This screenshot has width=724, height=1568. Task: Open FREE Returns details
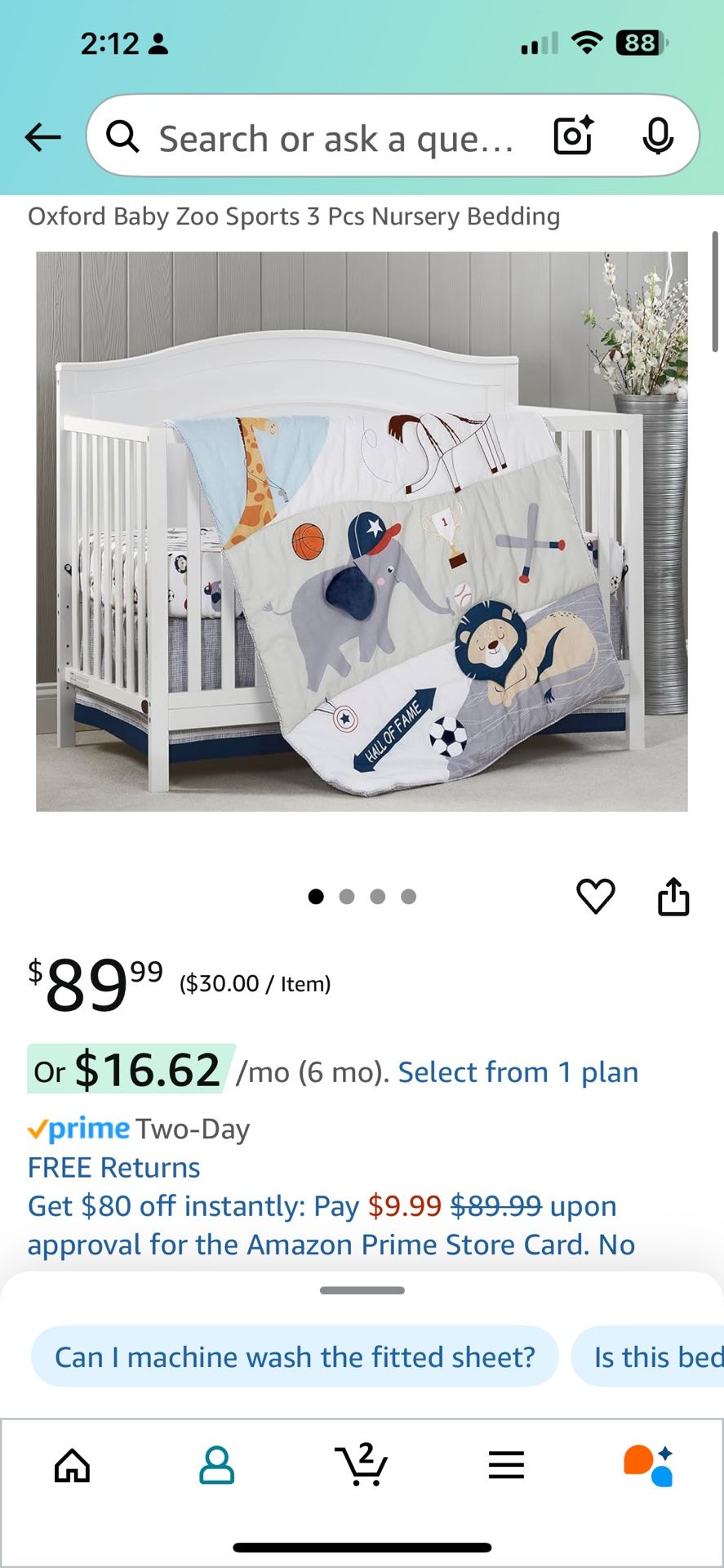point(113,1167)
